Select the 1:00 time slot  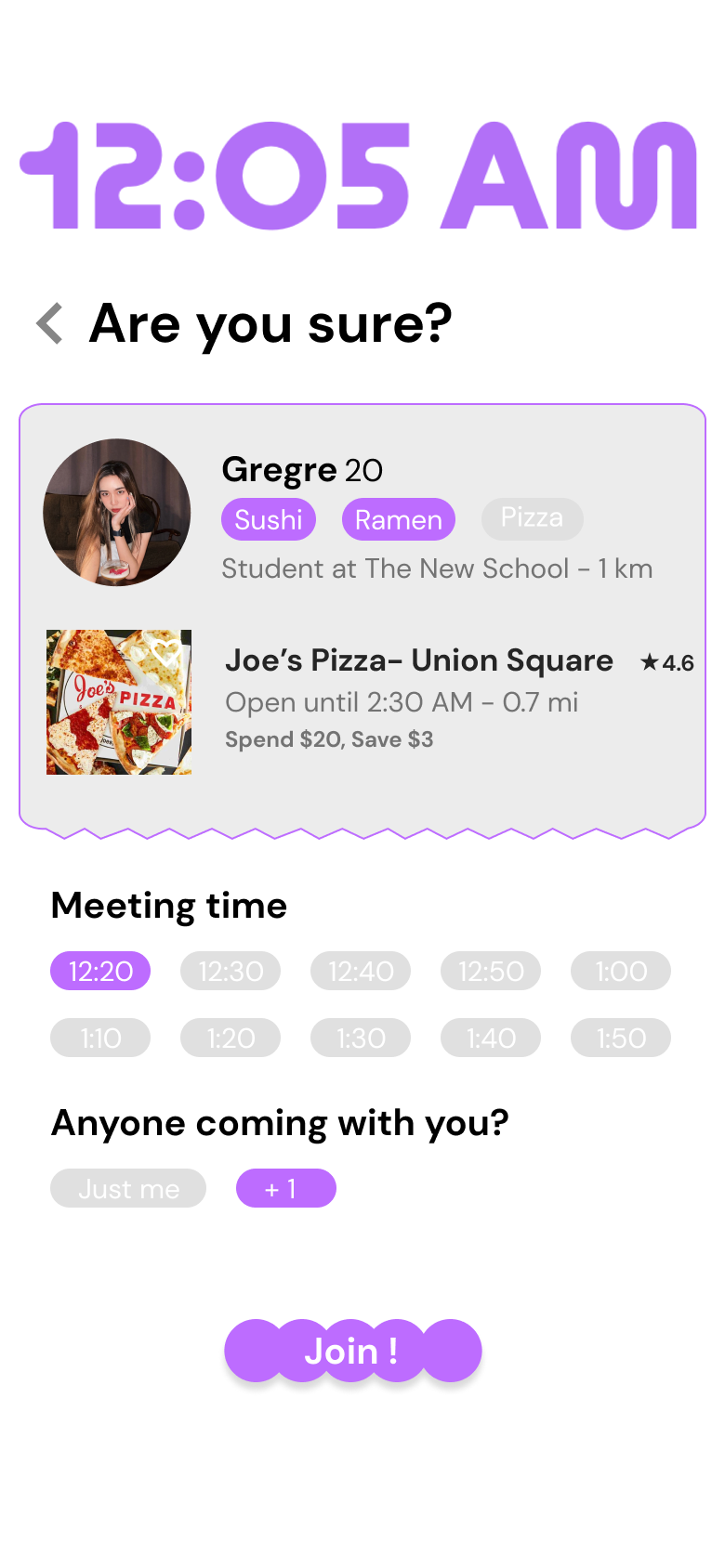pos(621,971)
